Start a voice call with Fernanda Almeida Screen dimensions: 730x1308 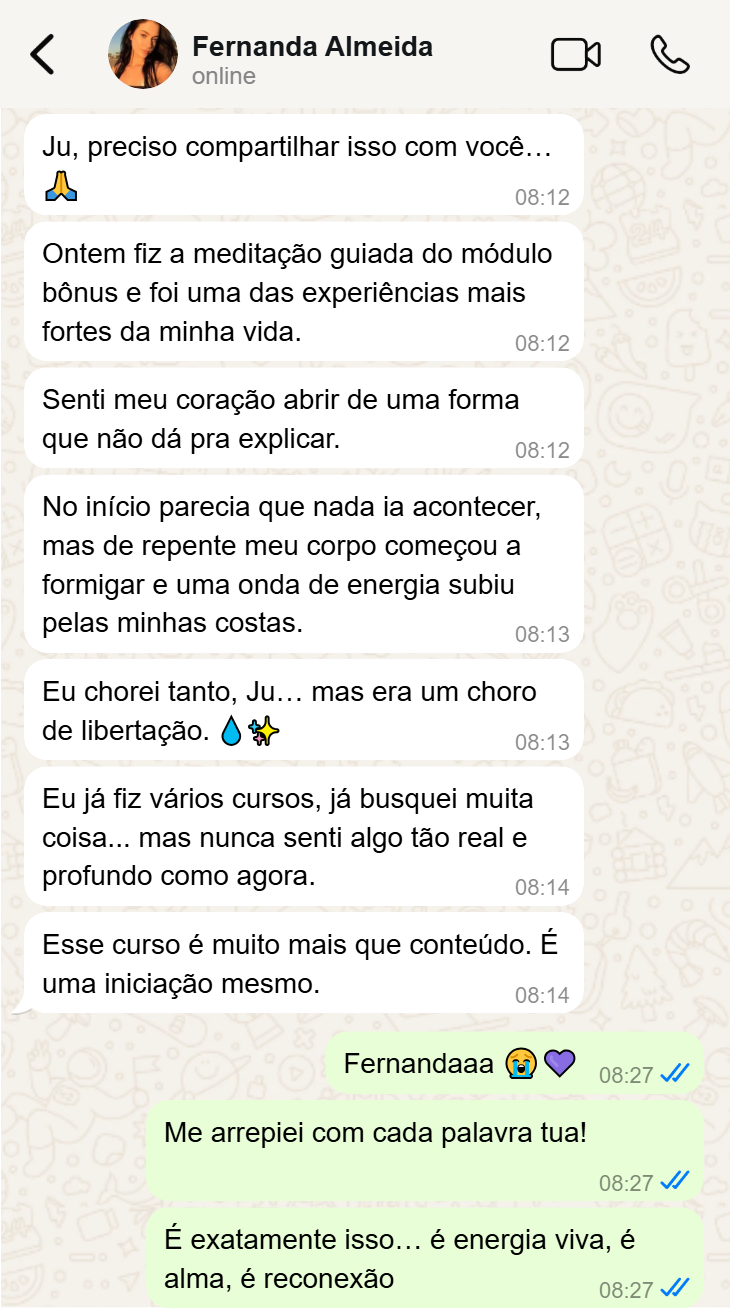(x=670, y=55)
